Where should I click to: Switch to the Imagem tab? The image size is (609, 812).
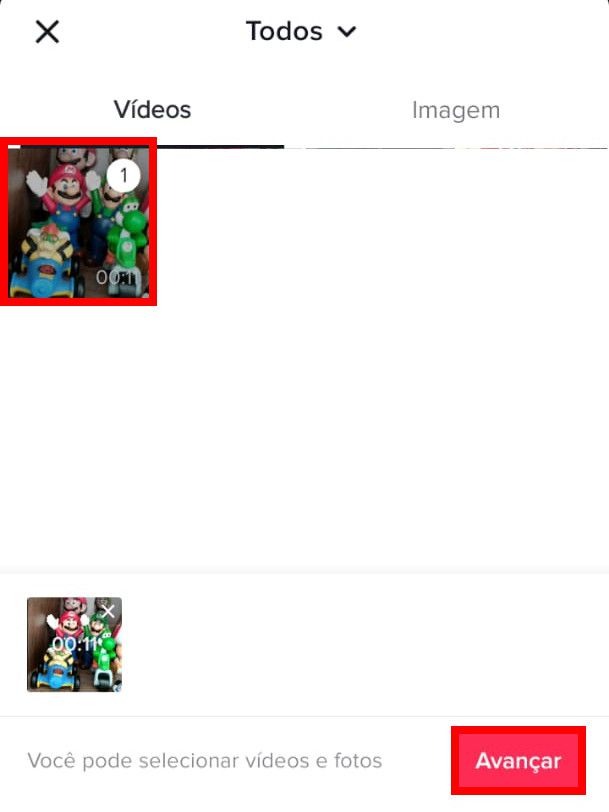[x=456, y=110]
